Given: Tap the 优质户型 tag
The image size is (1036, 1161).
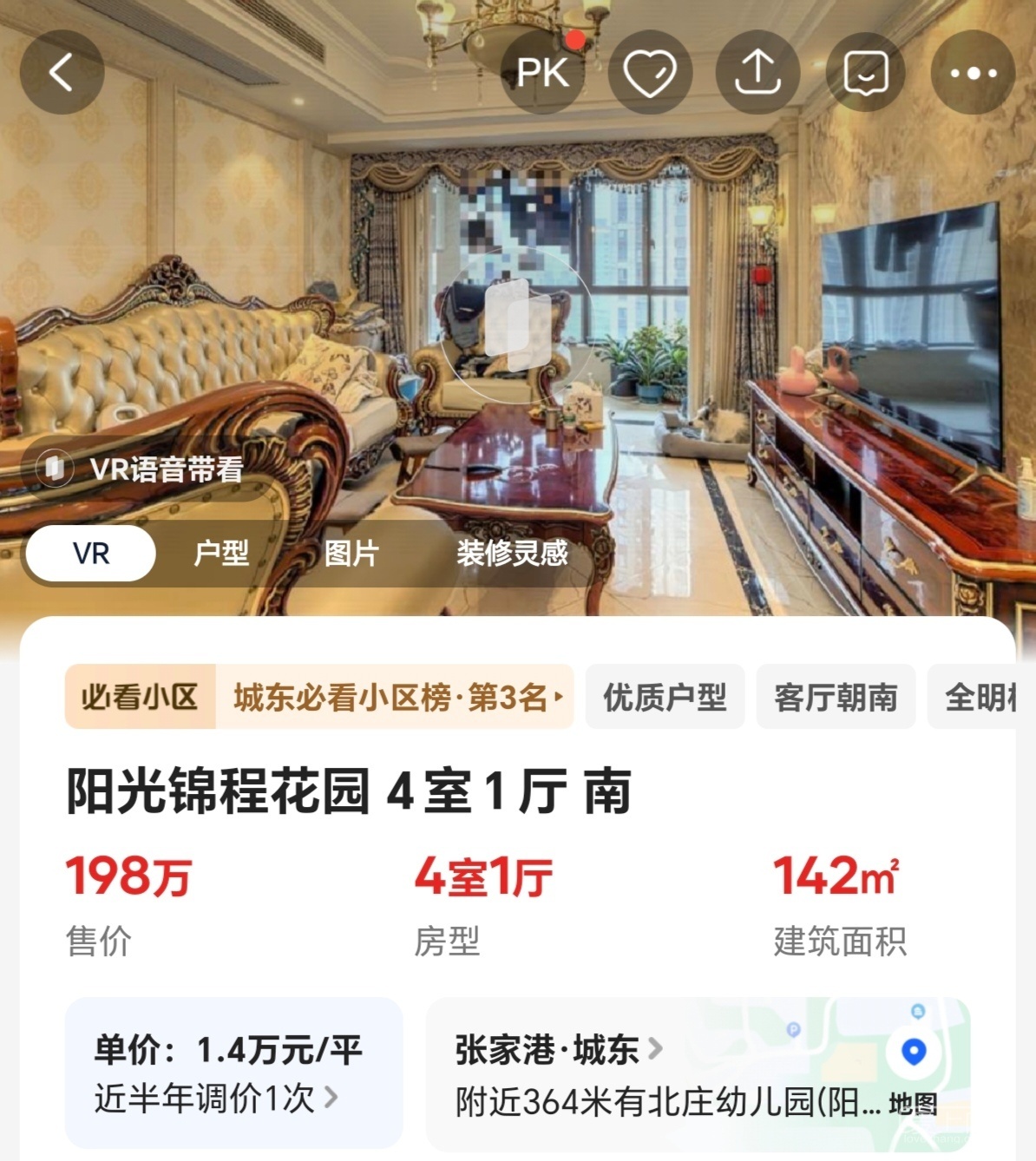Looking at the screenshot, I should (665, 697).
